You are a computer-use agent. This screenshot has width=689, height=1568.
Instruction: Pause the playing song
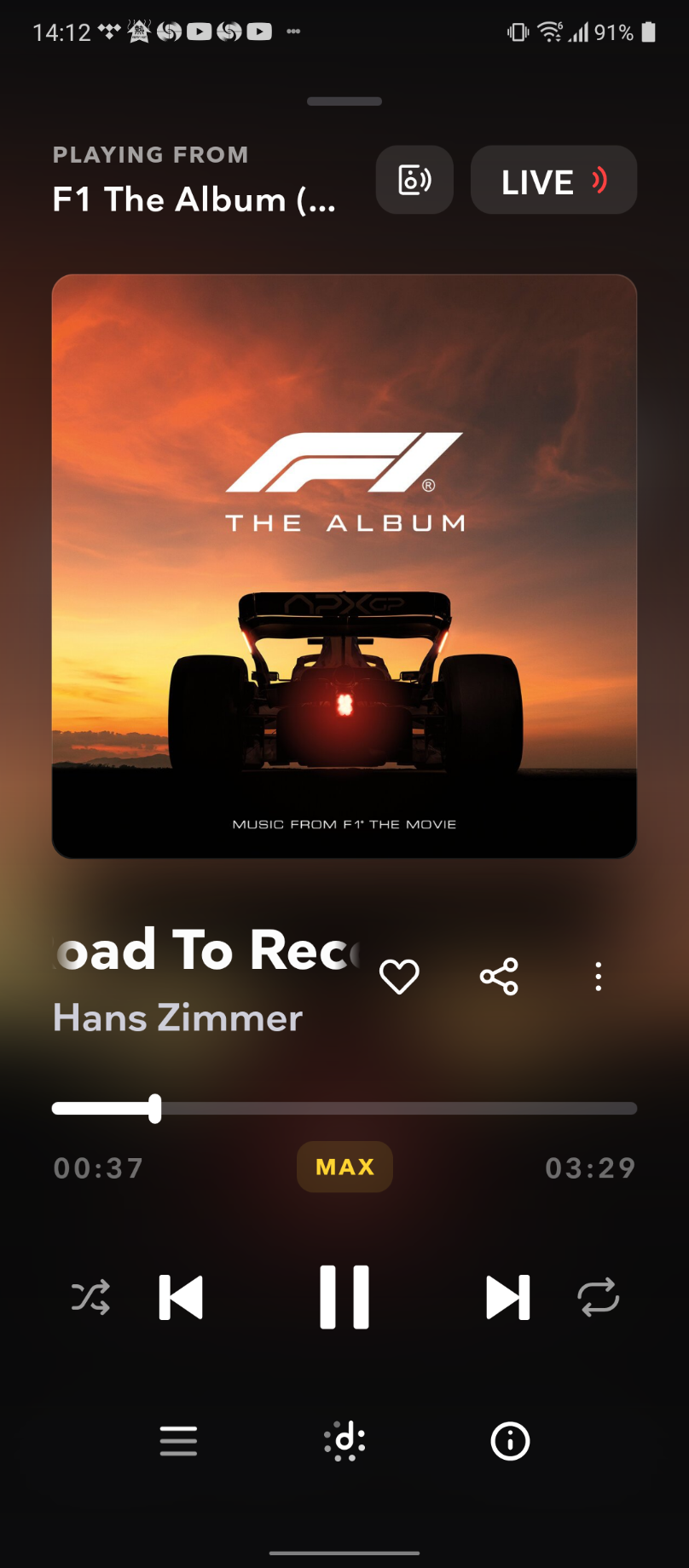344,1297
